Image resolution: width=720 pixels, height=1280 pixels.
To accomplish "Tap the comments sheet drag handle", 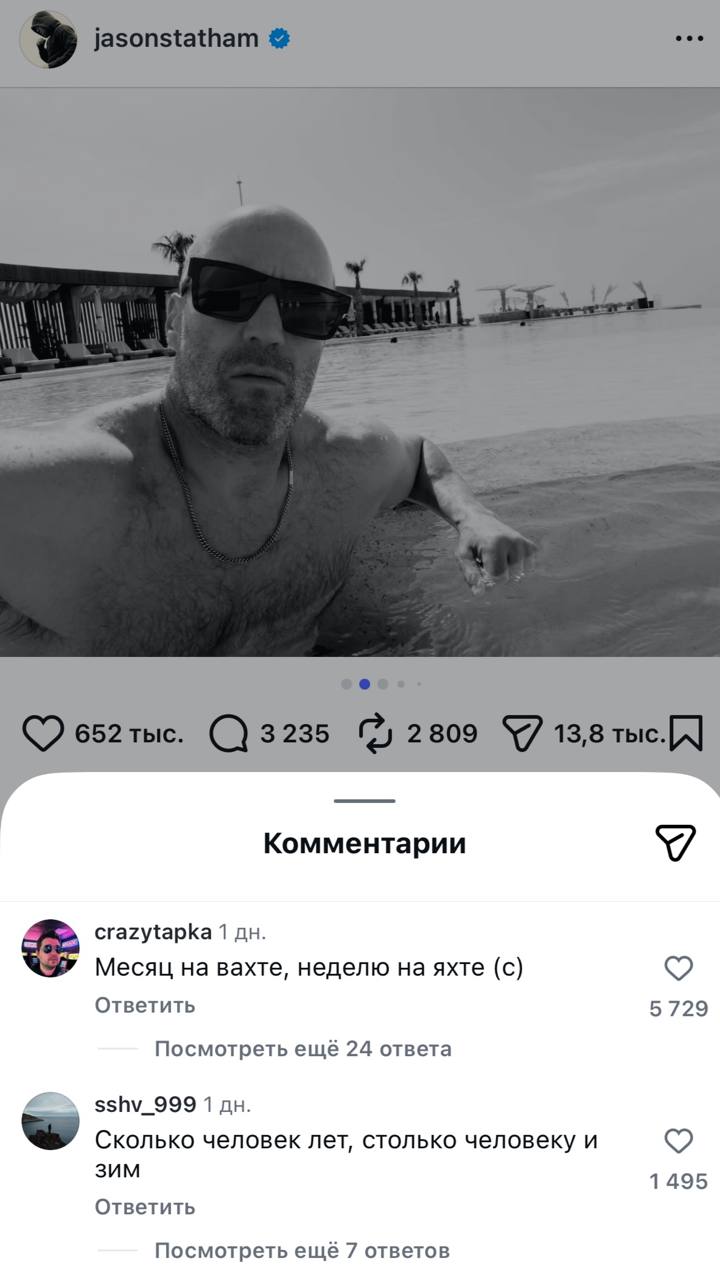I will (x=364, y=801).
